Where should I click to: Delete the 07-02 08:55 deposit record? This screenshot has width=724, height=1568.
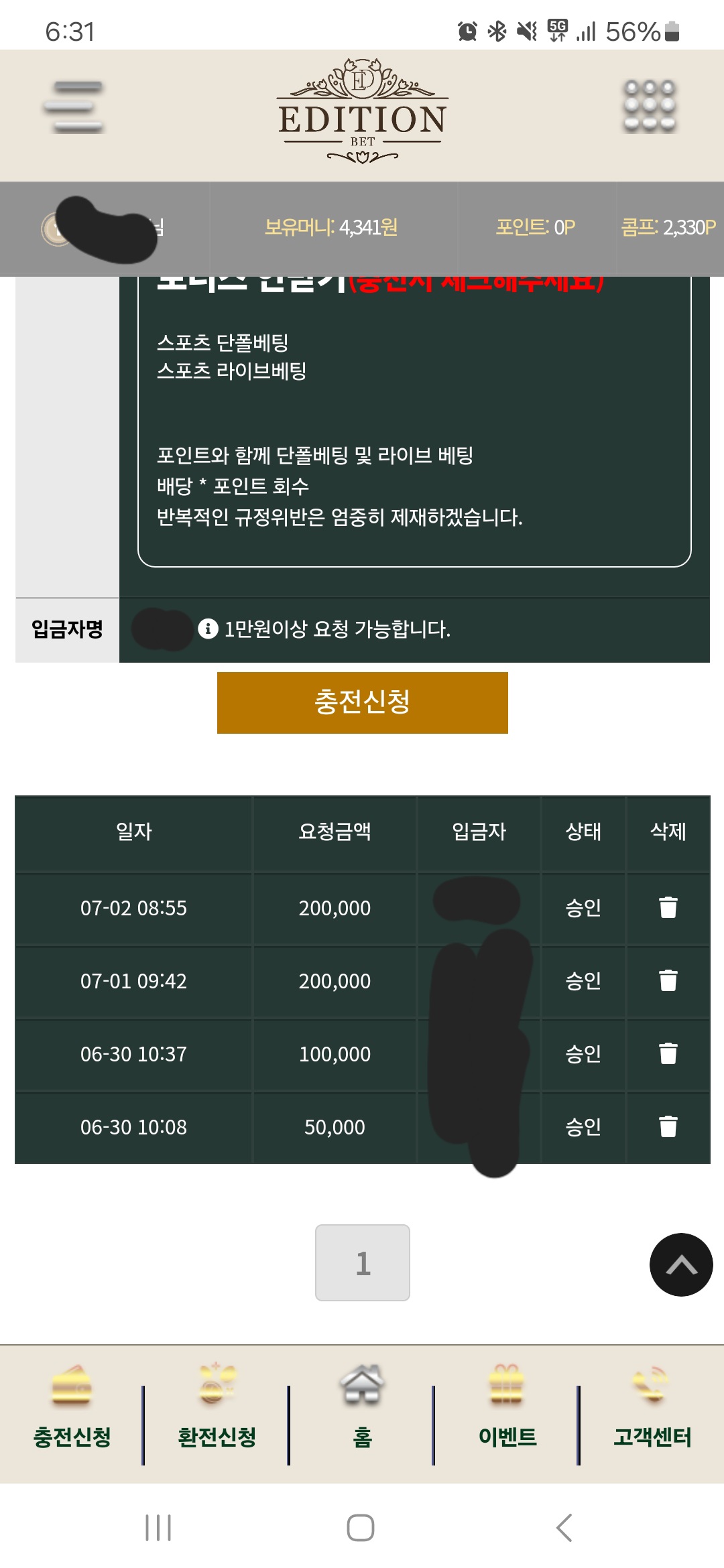click(x=668, y=907)
